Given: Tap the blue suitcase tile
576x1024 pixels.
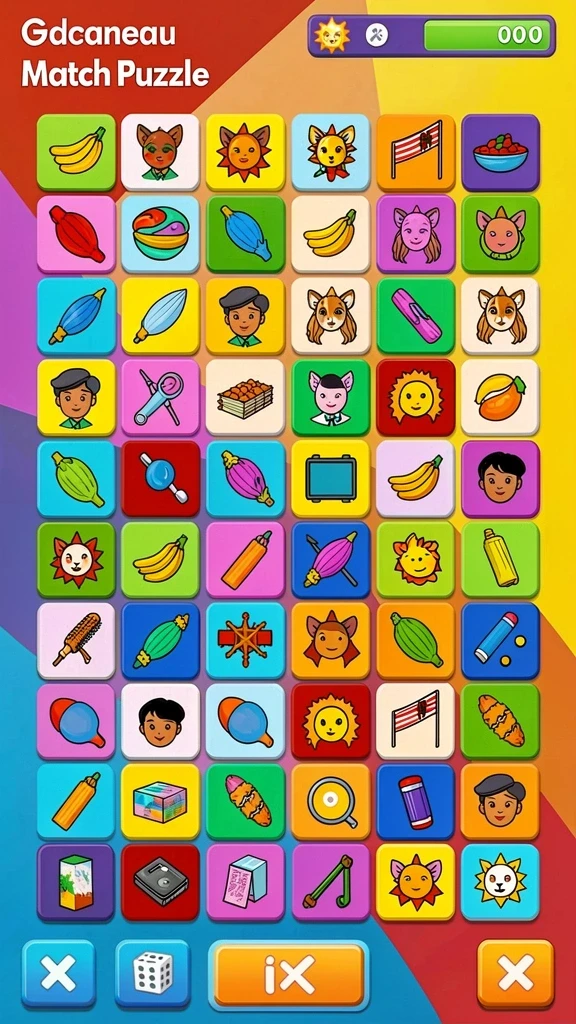Looking at the screenshot, I should pos(330,479).
